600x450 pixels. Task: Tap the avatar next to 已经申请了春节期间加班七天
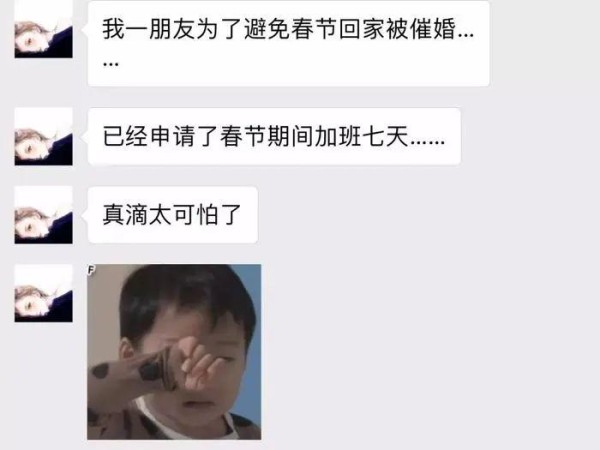pos(43,137)
